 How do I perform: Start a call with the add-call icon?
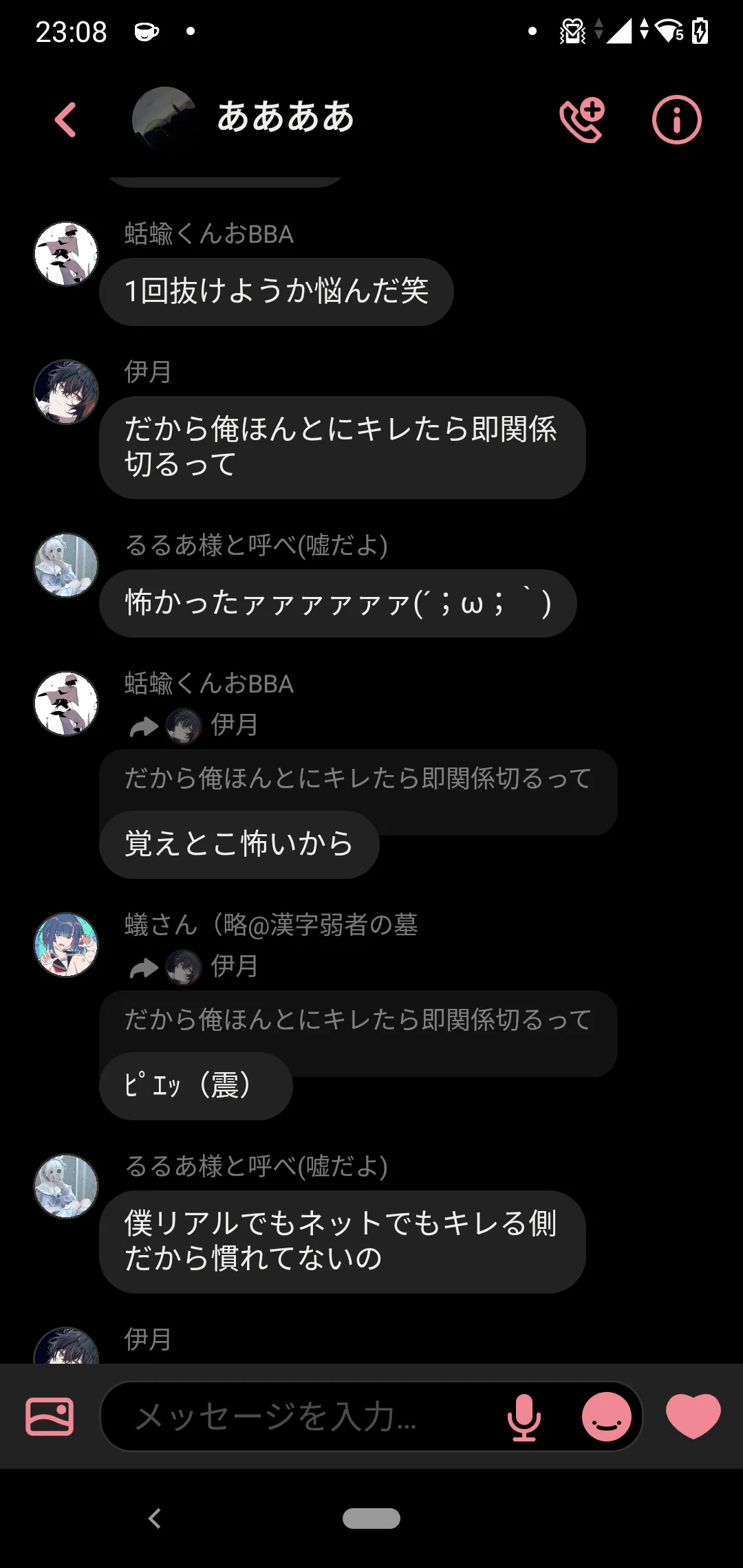click(x=582, y=120)
